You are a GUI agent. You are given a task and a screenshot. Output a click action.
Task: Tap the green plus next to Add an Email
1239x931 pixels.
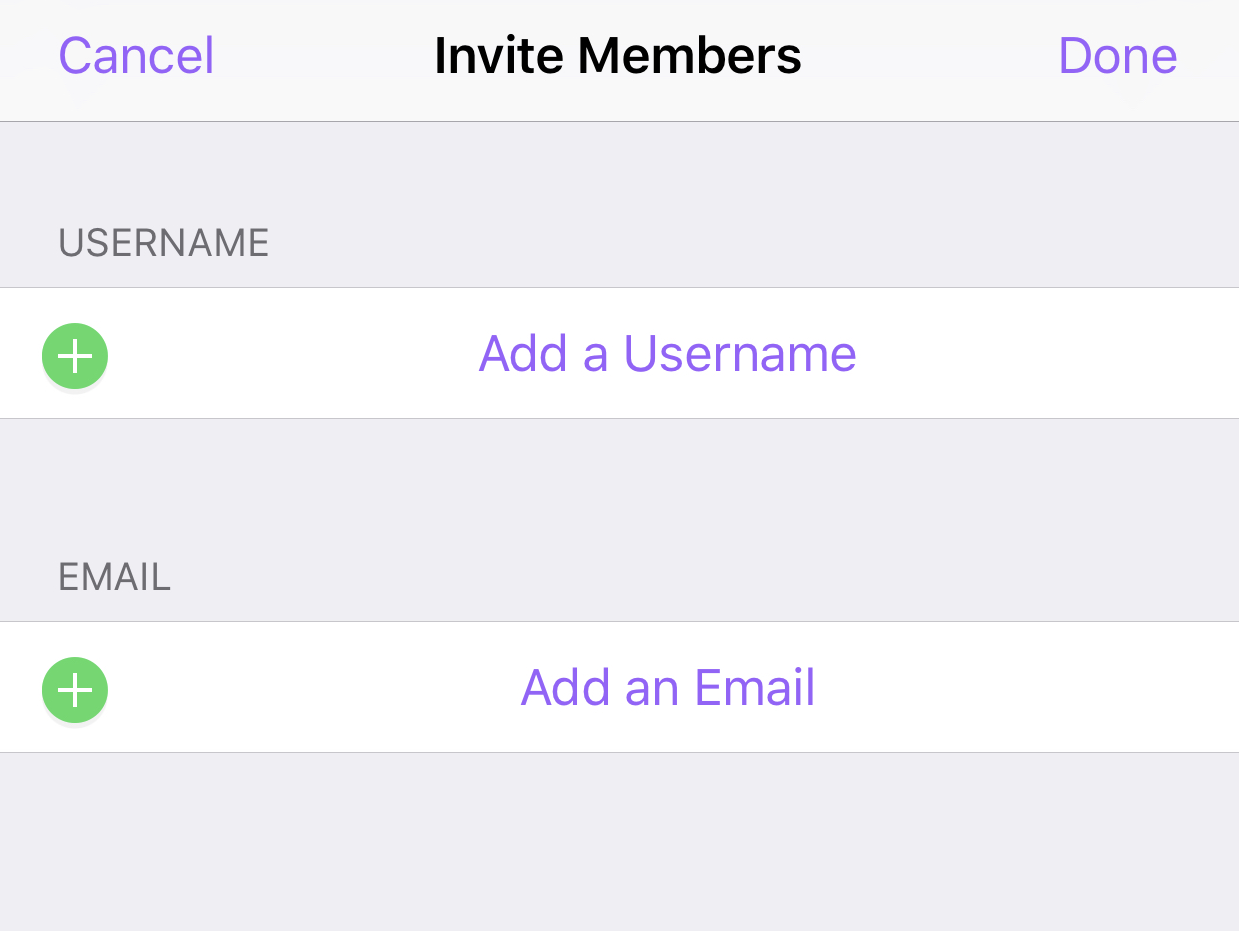(75, 690)
